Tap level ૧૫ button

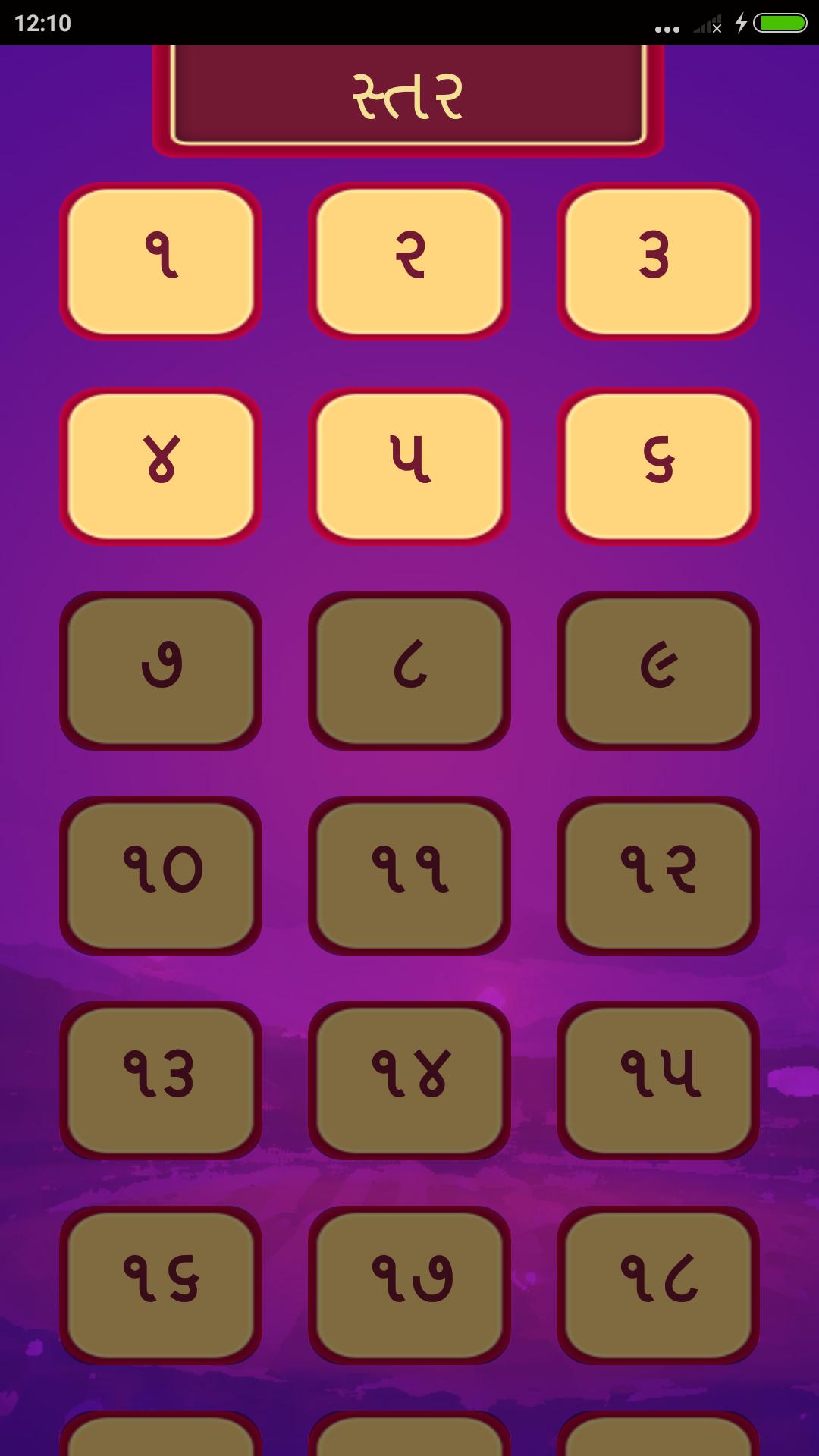(658, 1081)
